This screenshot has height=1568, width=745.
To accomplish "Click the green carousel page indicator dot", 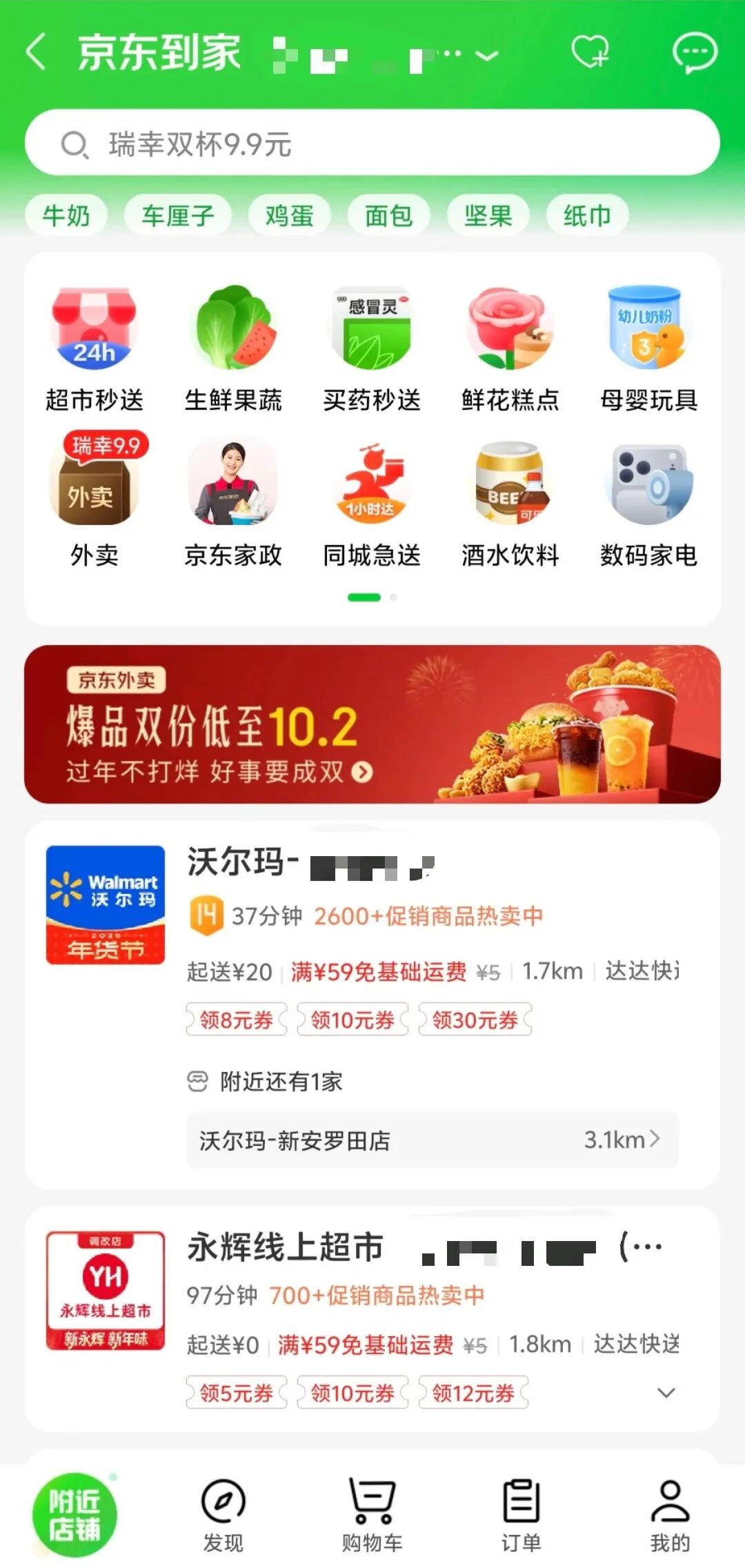I will [x=365, y=597].
